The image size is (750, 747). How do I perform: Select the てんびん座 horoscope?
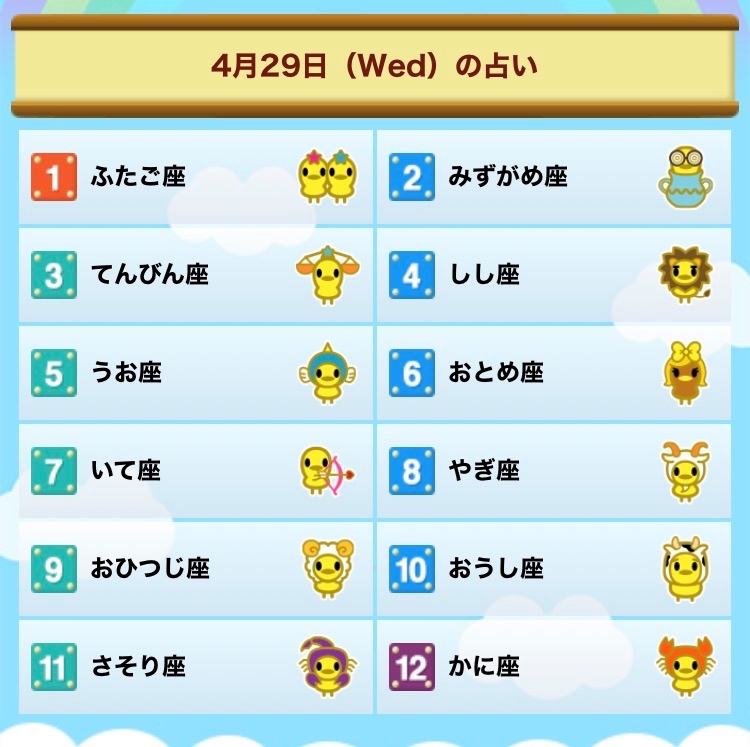(196, 275)
